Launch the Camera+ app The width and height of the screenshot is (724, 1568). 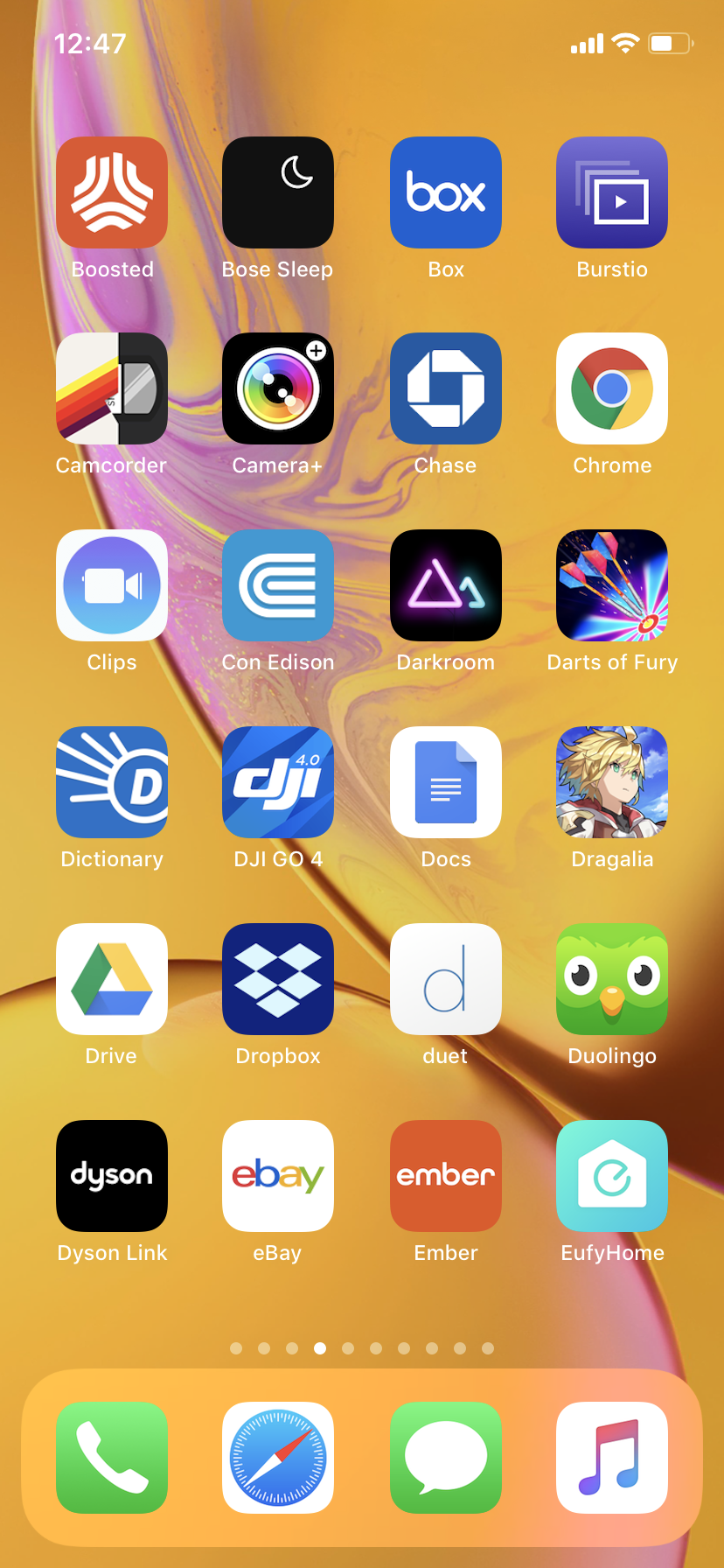pos(278,388)
